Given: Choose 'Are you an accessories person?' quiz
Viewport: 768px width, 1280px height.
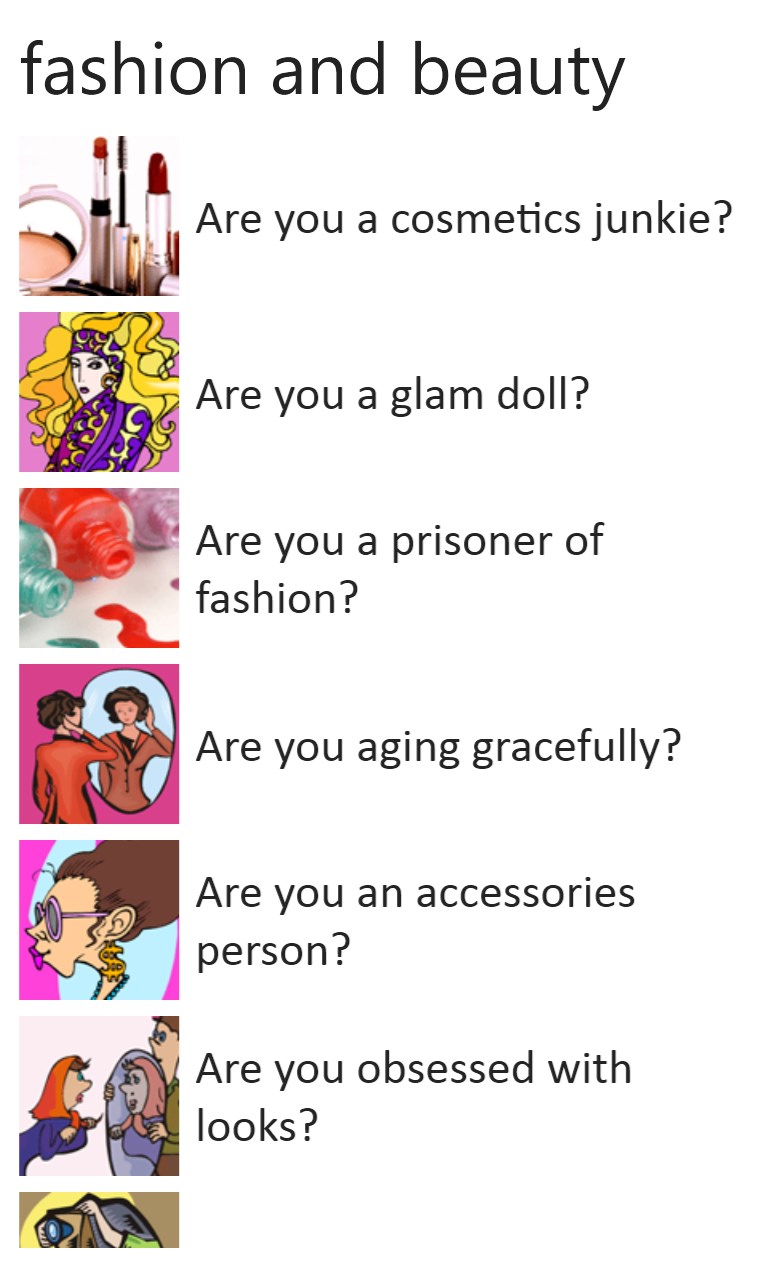Looking at the screenshot, I should coord(414,920).
